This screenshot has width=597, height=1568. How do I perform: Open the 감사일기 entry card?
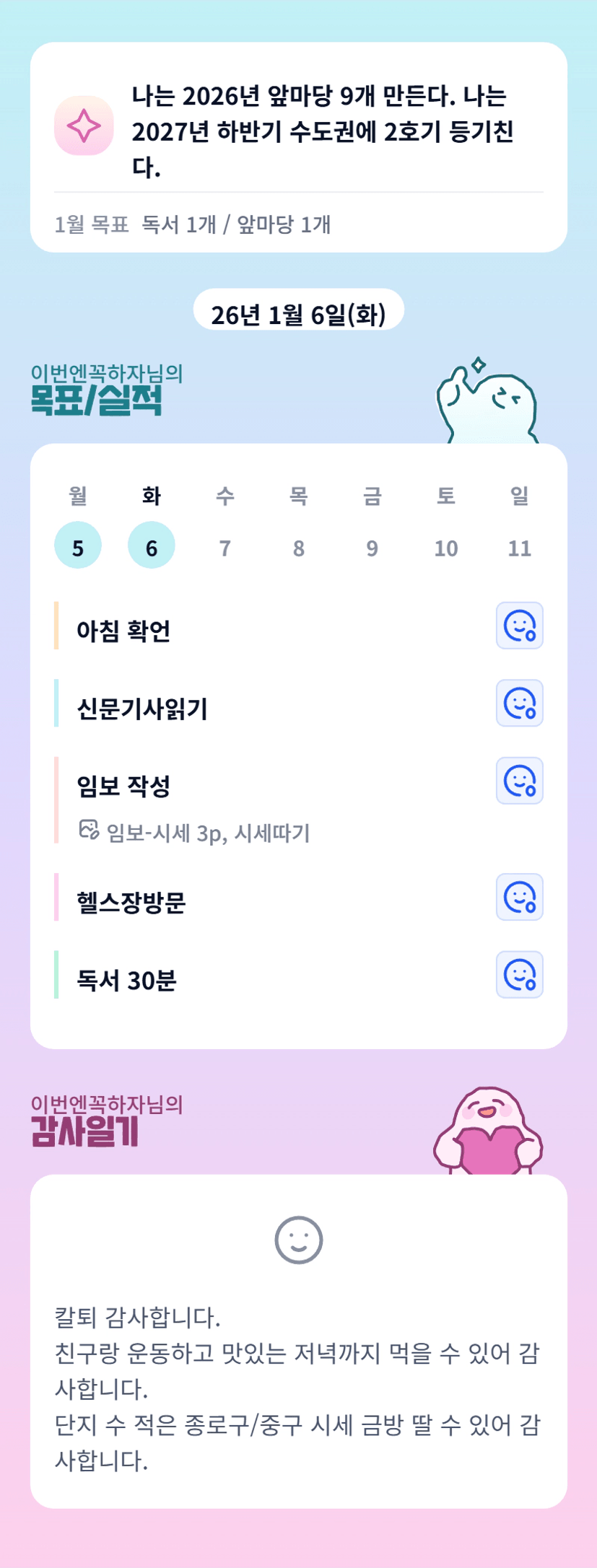click(x=299, y=1341)
